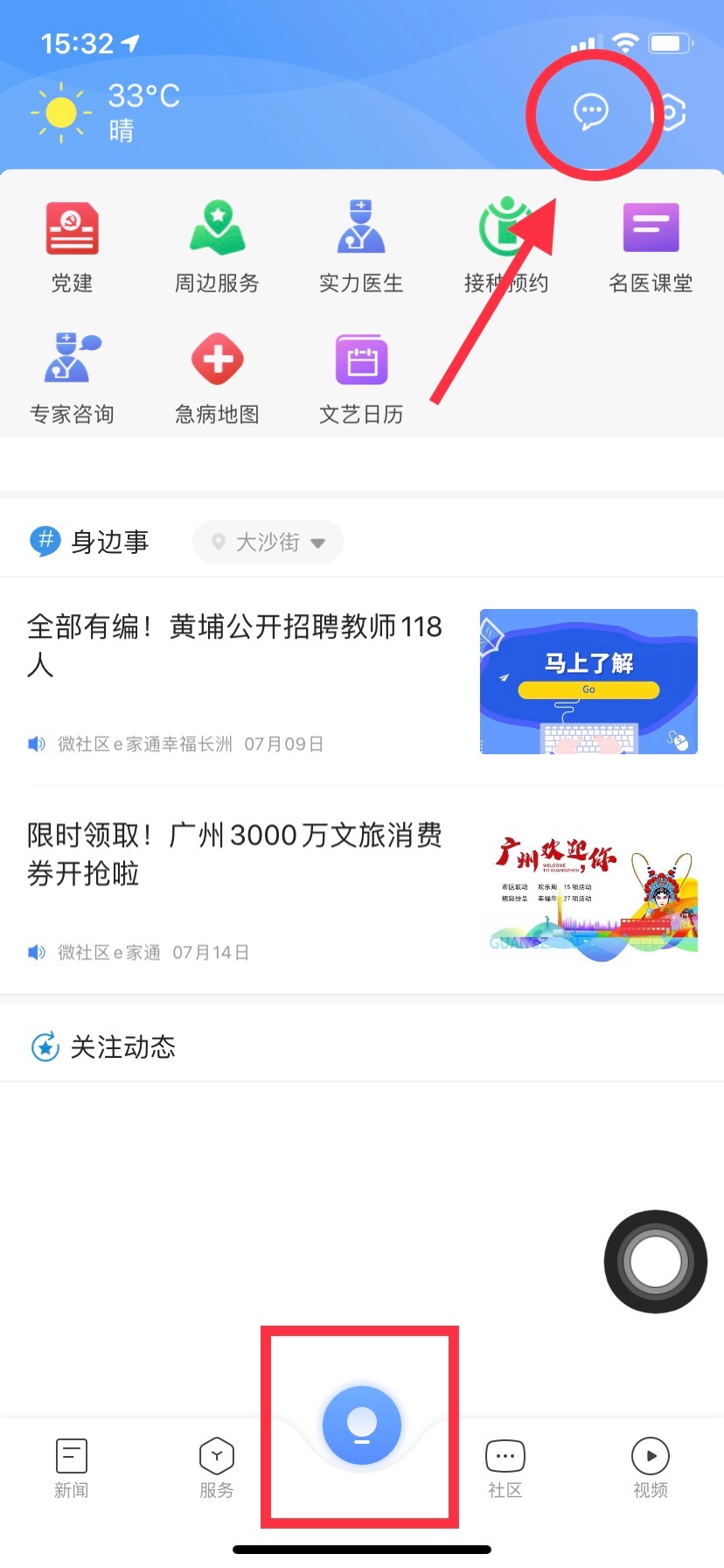The image size is (724, 1568).
Task: Open the messages chat bubble icon
Action: pyautogui.click(x=591, y=112)
